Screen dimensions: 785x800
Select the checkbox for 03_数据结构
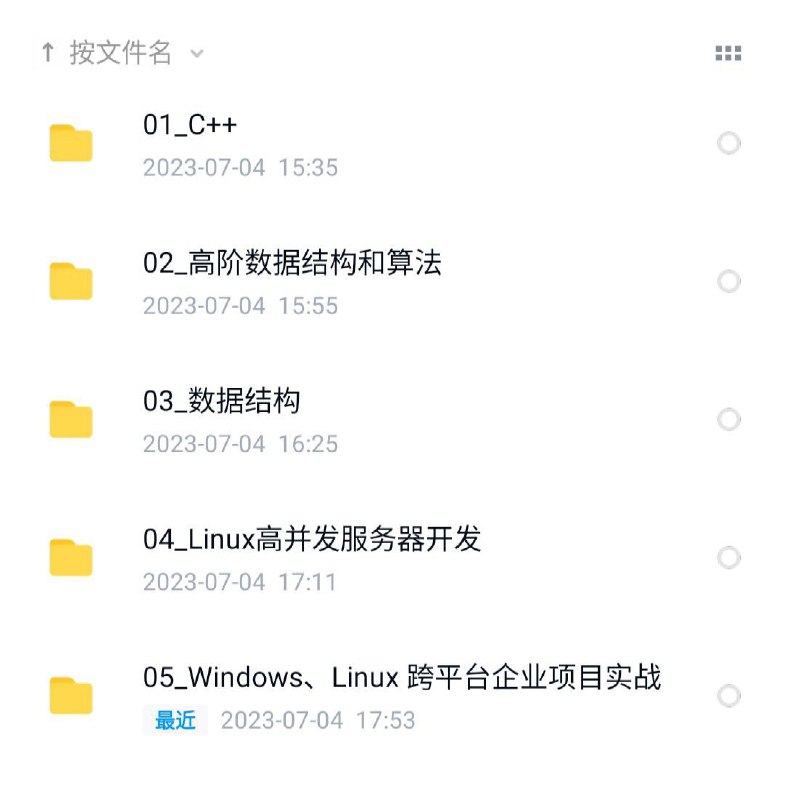(x=729, y=419)
